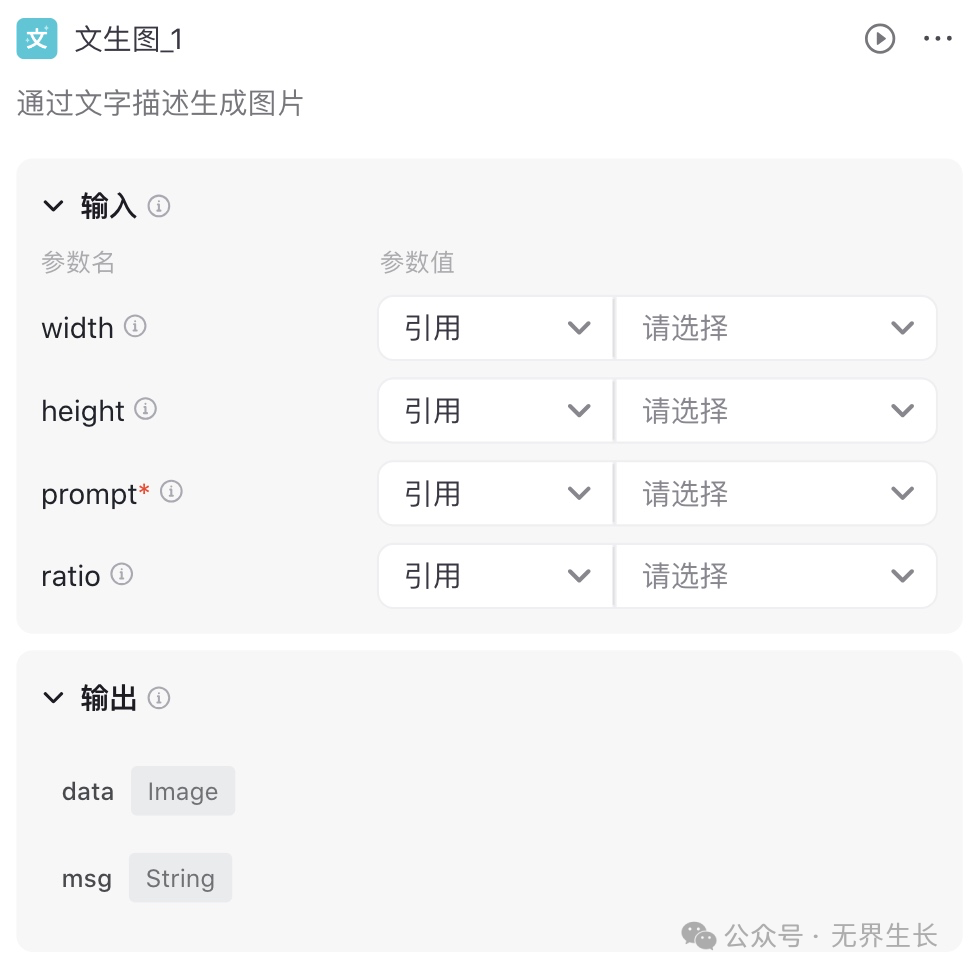968x974 pixels.
Task: Open the three-dot overflow menu
Action: coord(937,39)
